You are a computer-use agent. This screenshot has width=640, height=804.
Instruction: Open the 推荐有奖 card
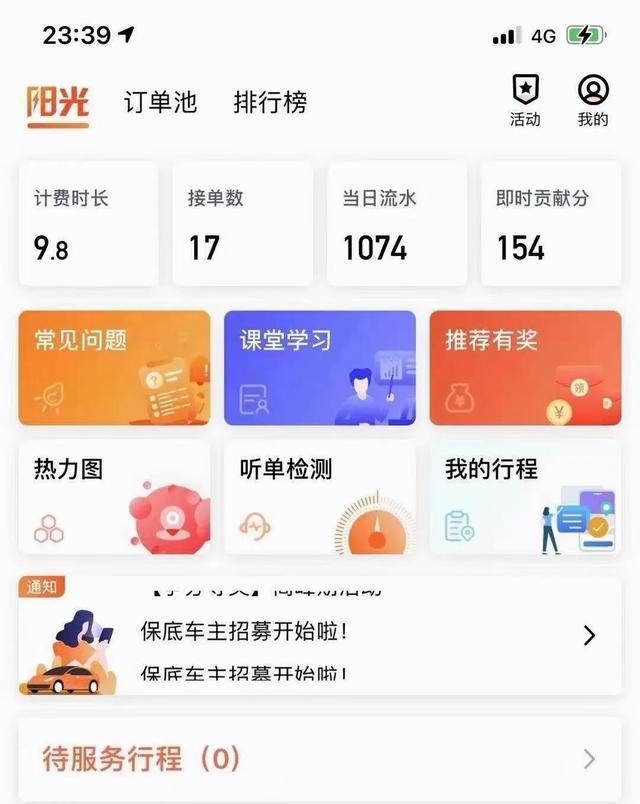pos(525,367)
